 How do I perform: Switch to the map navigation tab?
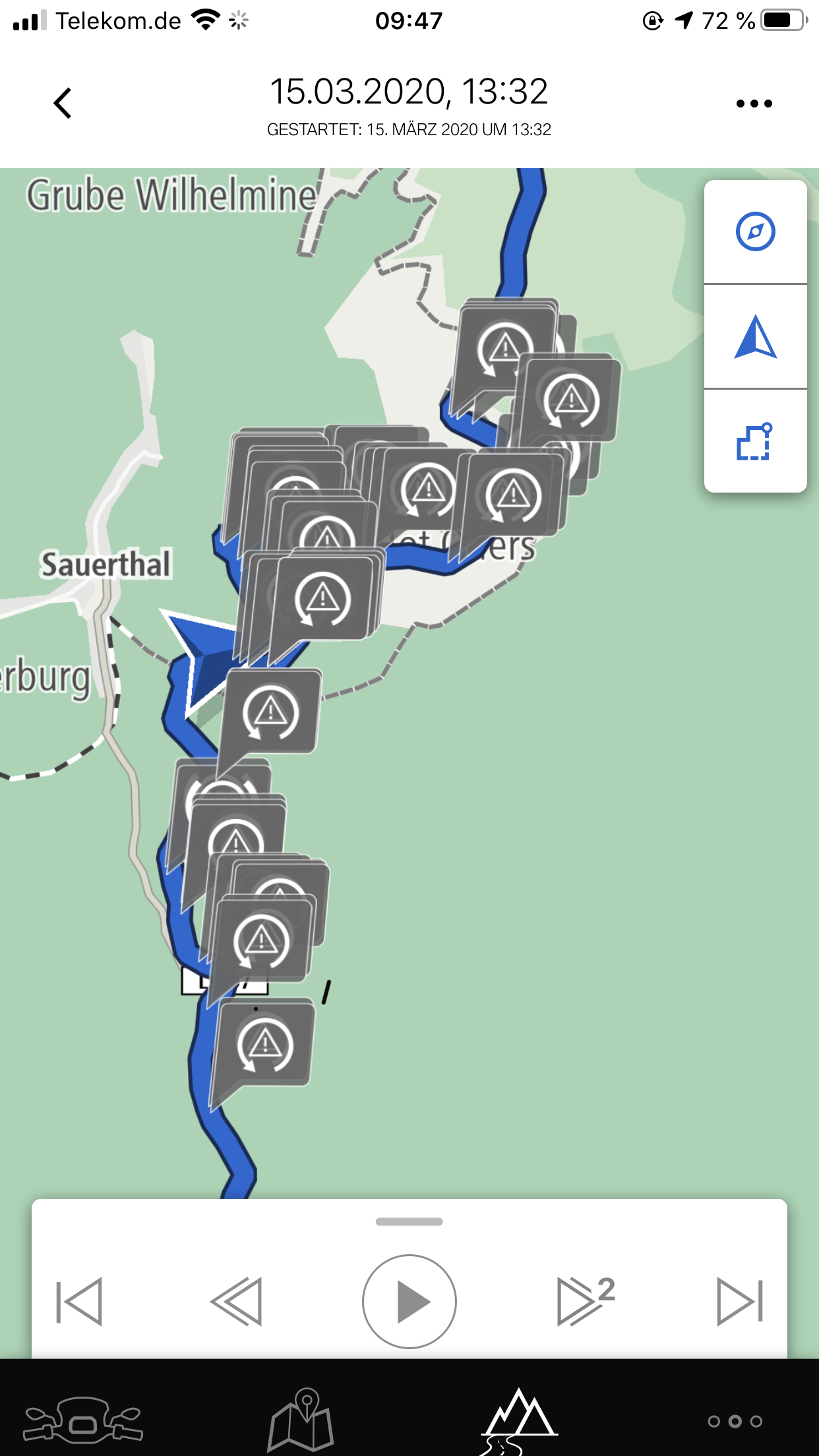301,1419
